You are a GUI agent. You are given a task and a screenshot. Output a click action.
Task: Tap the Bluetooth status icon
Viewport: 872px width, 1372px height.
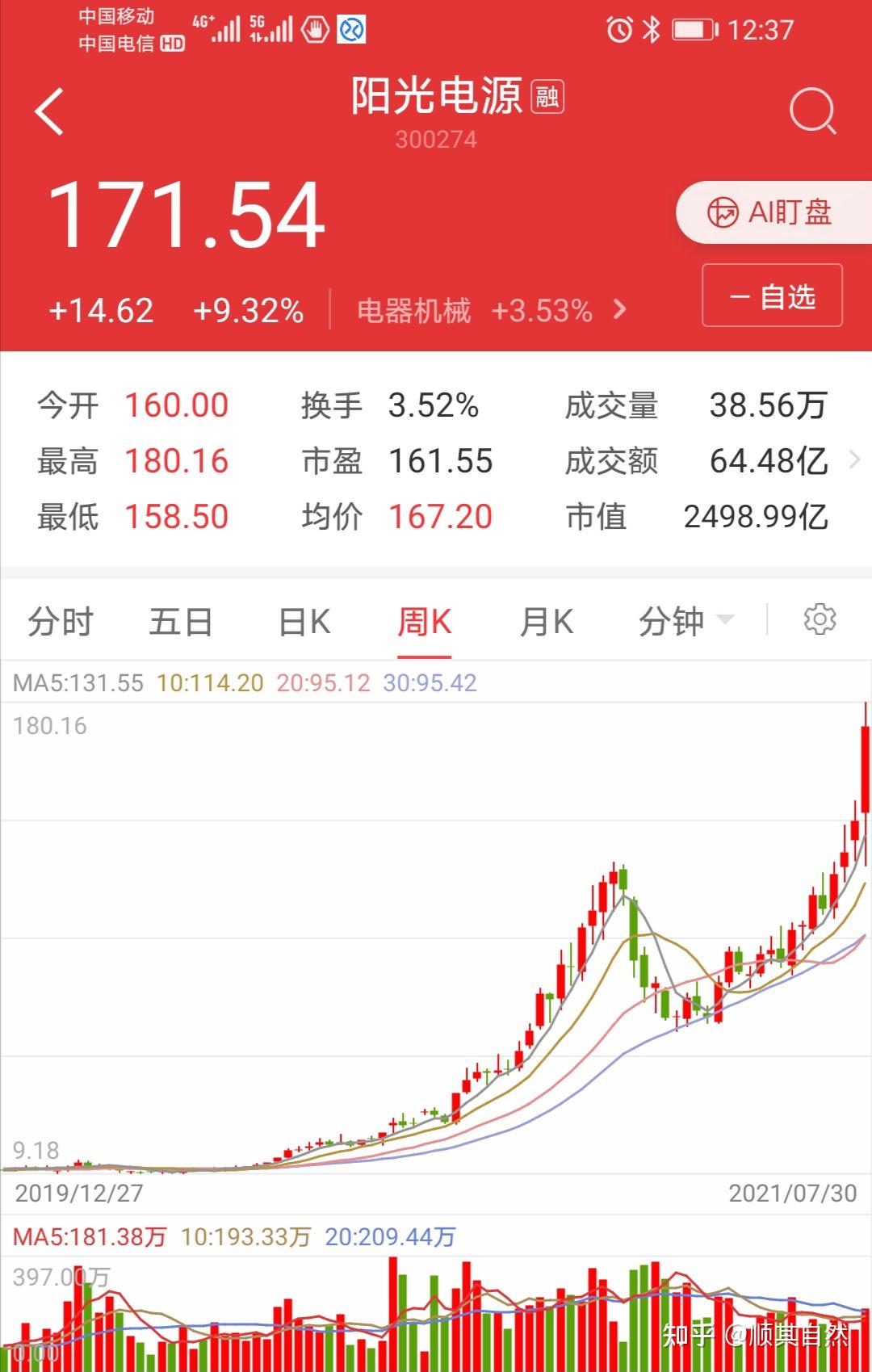652,29
